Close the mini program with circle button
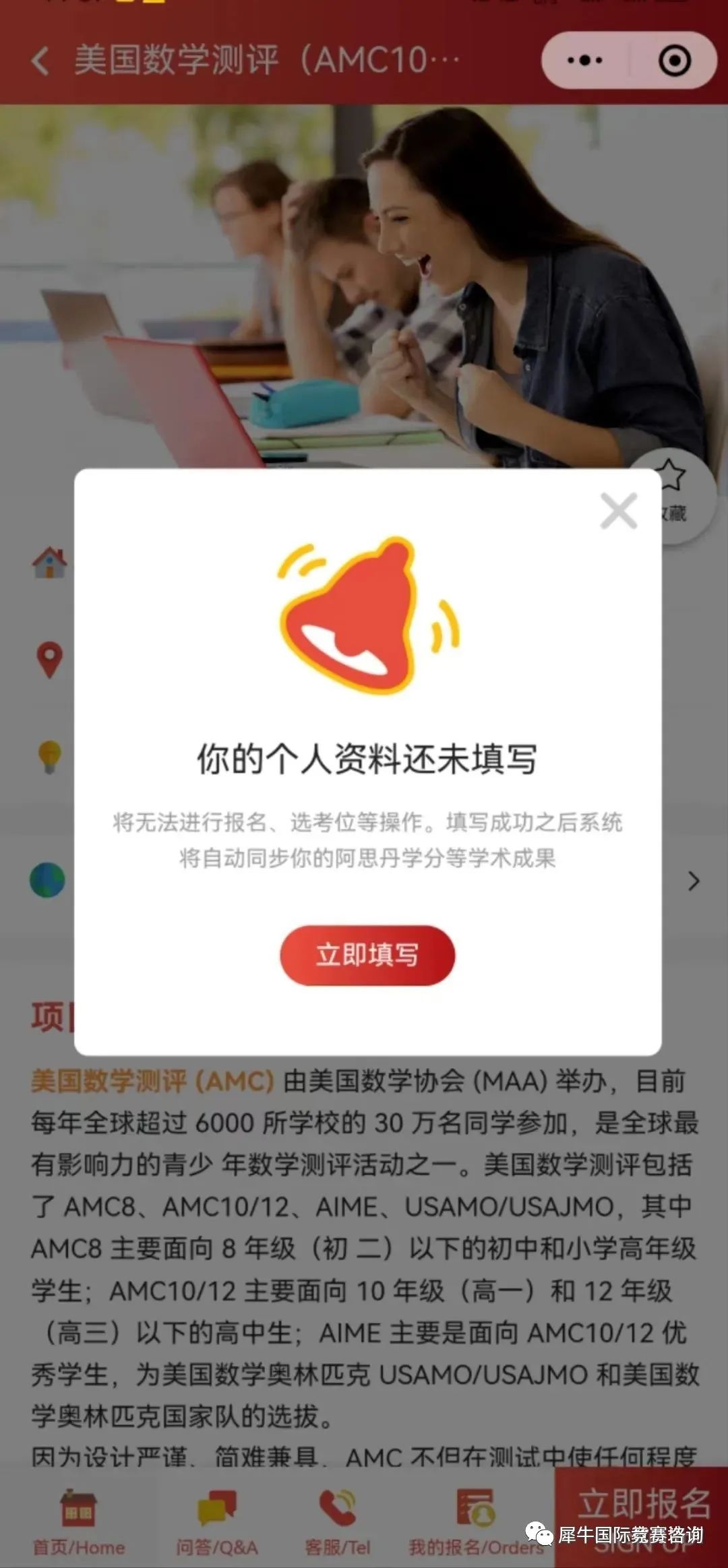This screenshot has width=728, height=1568. pyautogui.click(x=674, y=61)
